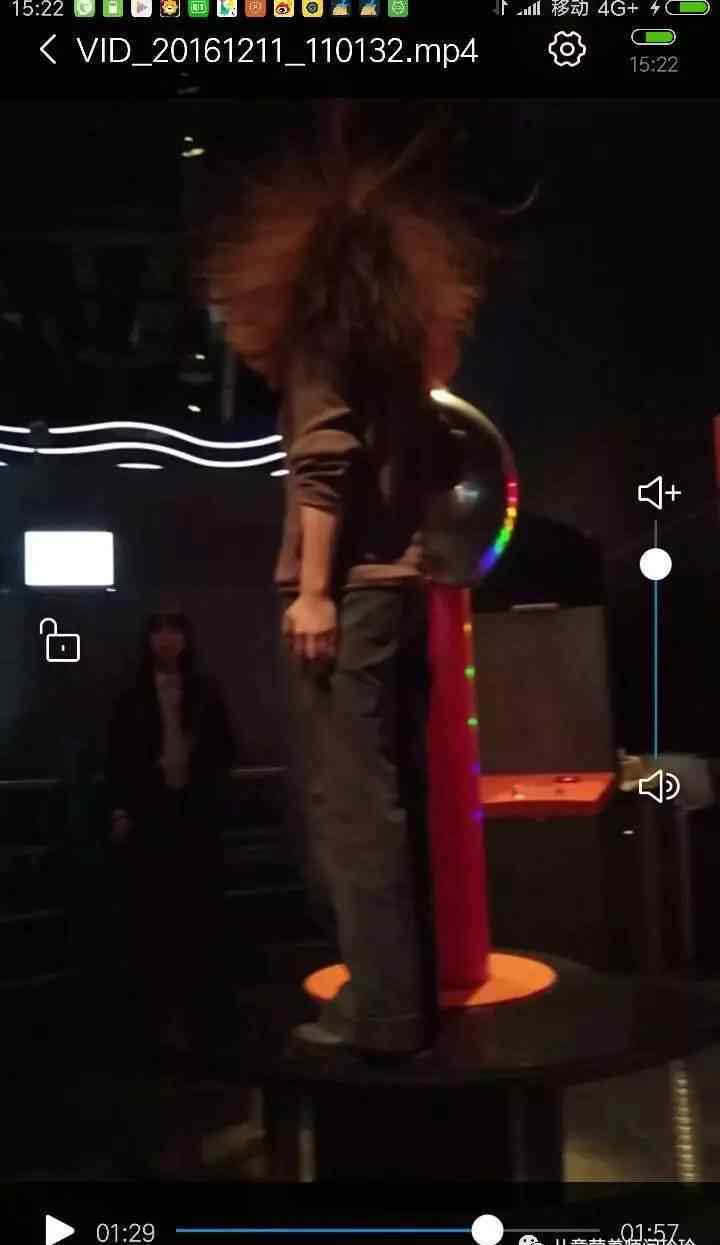Image resolution: width=720 pixels, height=1245 pixels.
Task: Tap the playback progress slider
Action: [x=487, y=1229]
